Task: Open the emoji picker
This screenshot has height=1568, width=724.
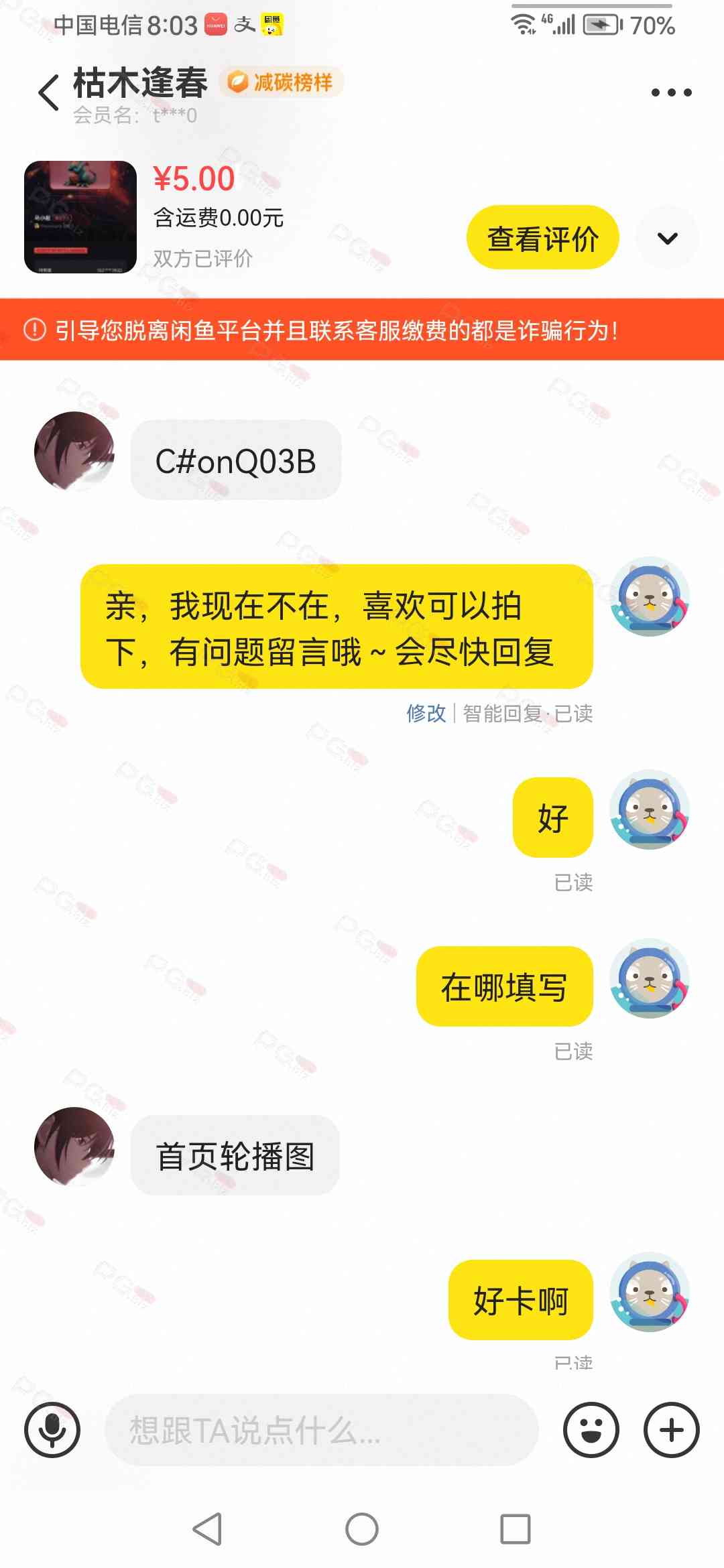Action: (x=591, y=1429)
